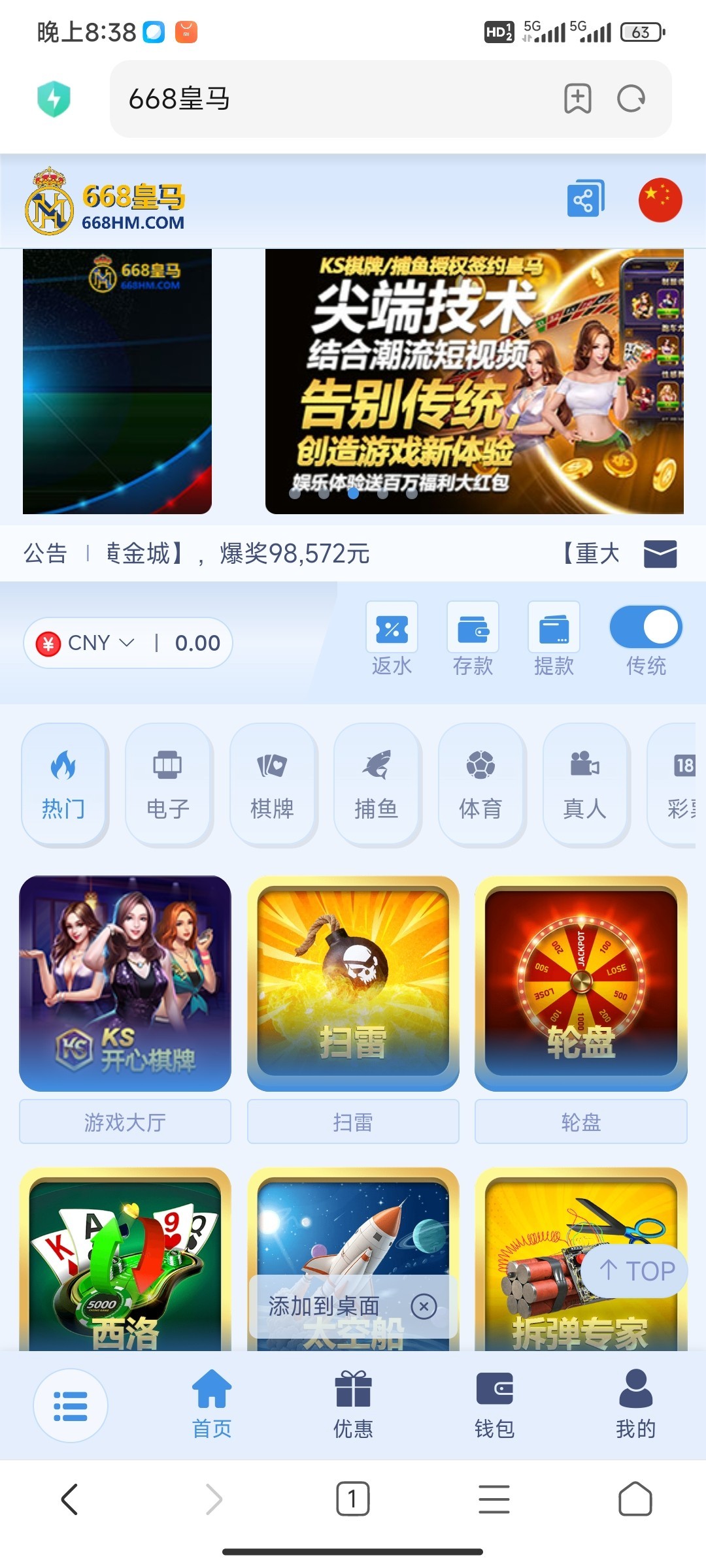Open the mail envelope messages icon
The image size is (706, 1568).
pos(660,554)
